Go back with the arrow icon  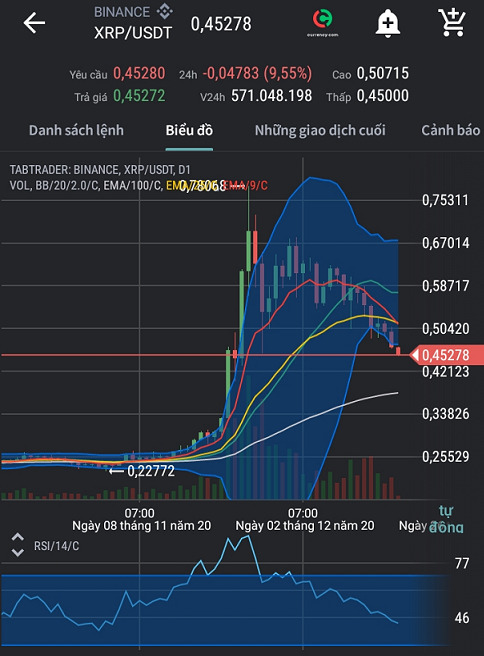tap(34, 23)
